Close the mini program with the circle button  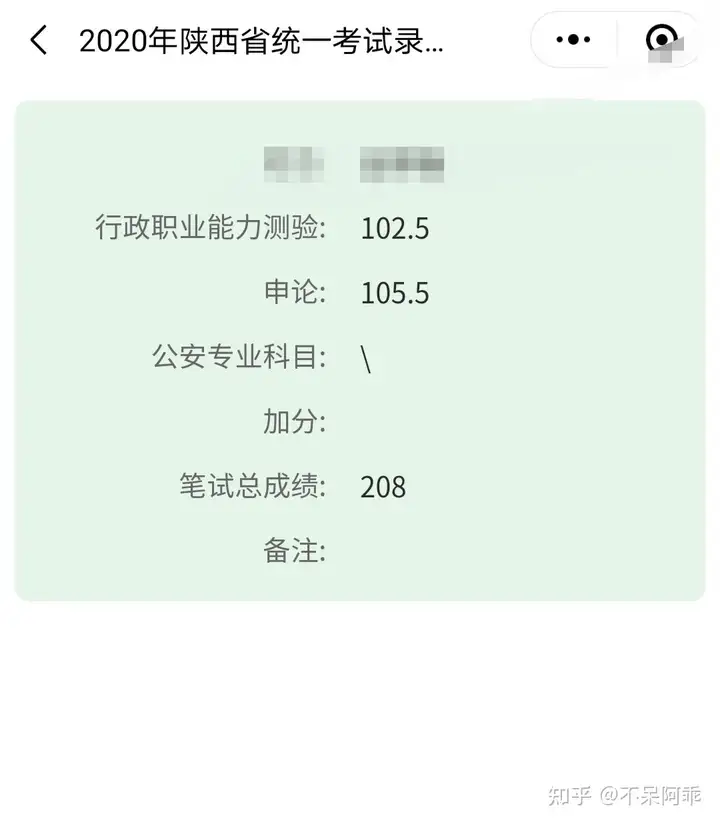pos(662,40)
